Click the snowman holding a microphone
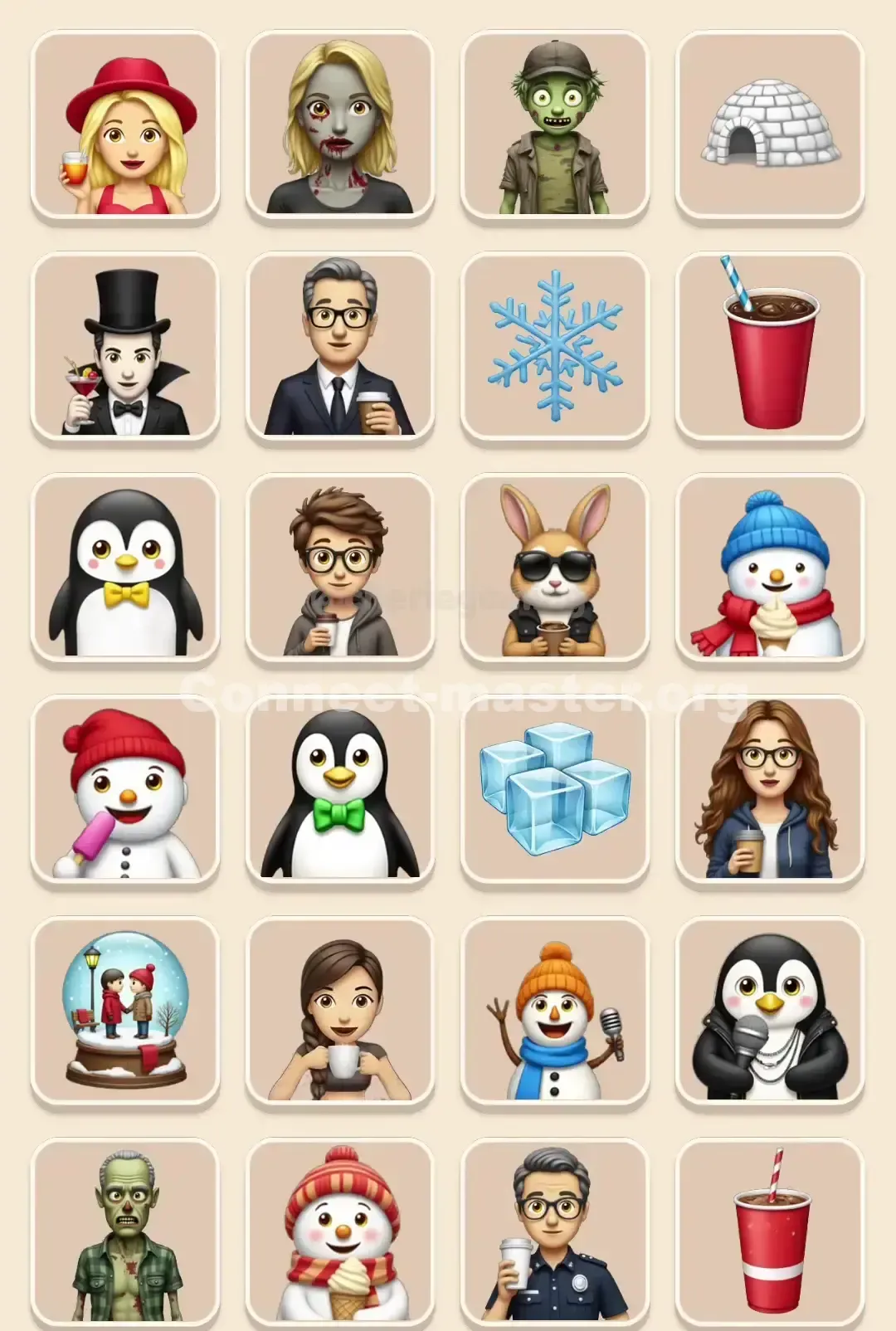The width and height of the screenshot is (896, 1331). point(553,1012)
